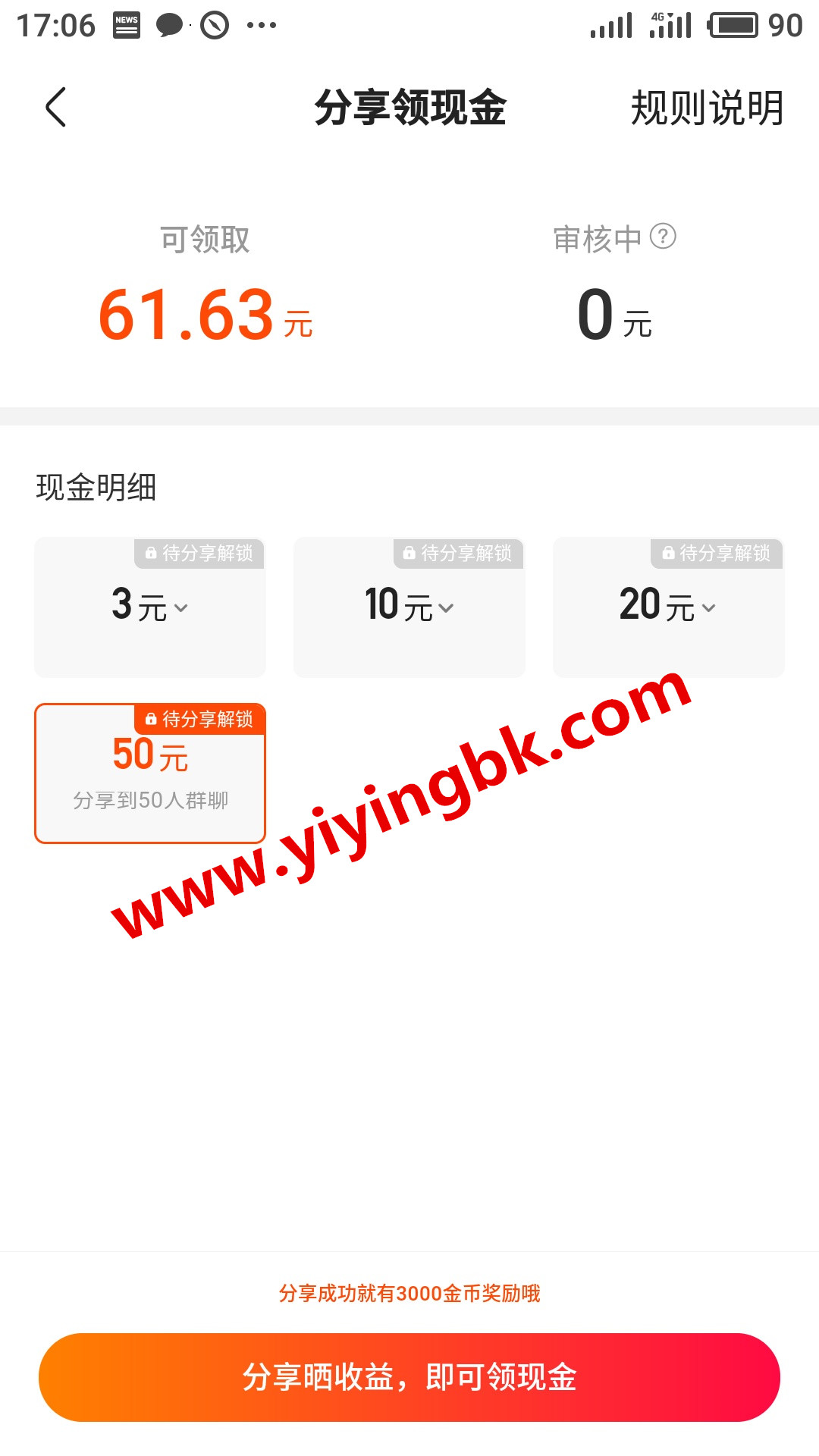Expand the 20元 cash card
Image resolution: width=819 pixels, height=1456 pixels.
tap(668, 607)
